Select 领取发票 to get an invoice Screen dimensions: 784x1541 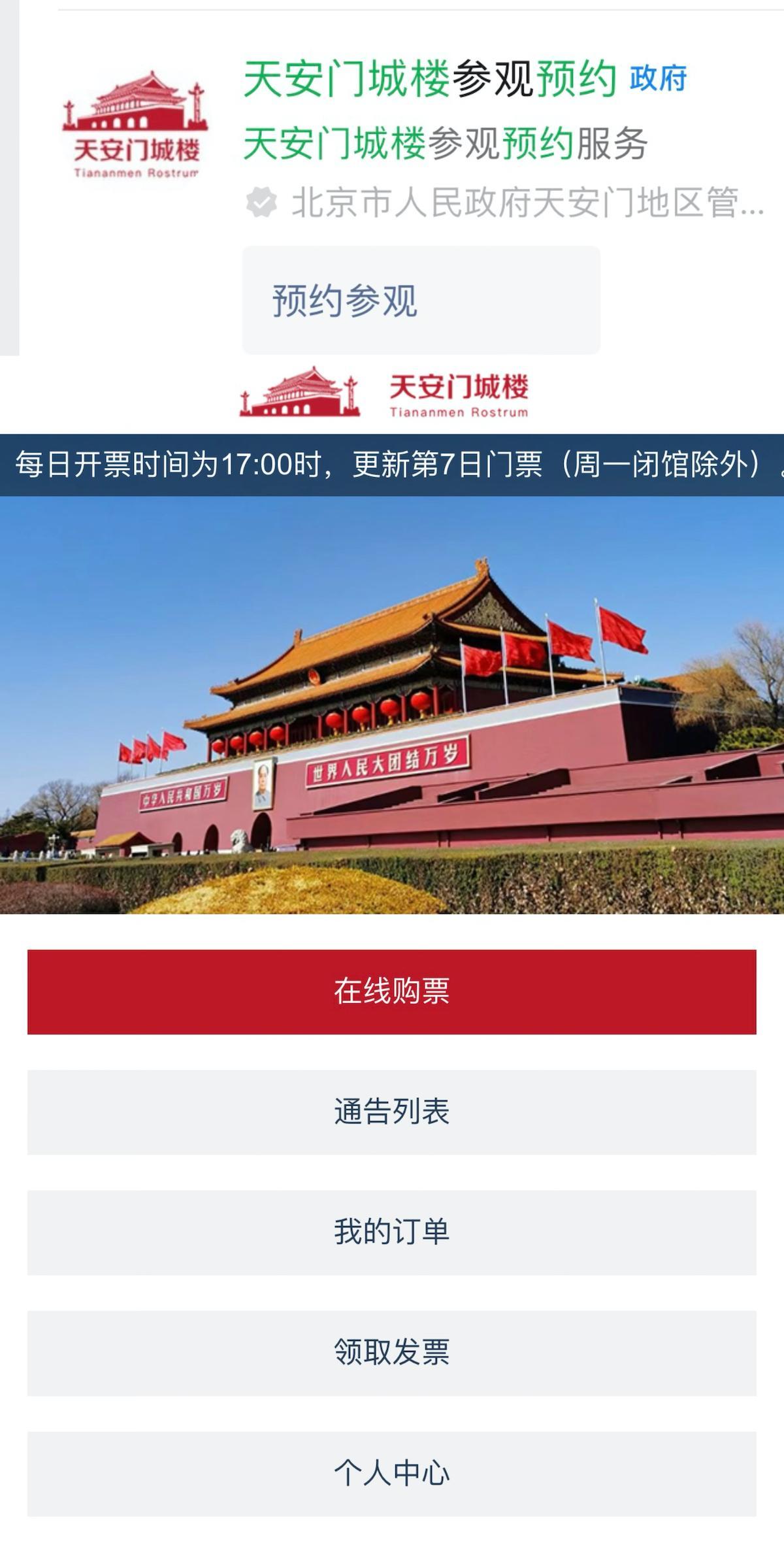pyautogui.click(x=392, y=1352)
